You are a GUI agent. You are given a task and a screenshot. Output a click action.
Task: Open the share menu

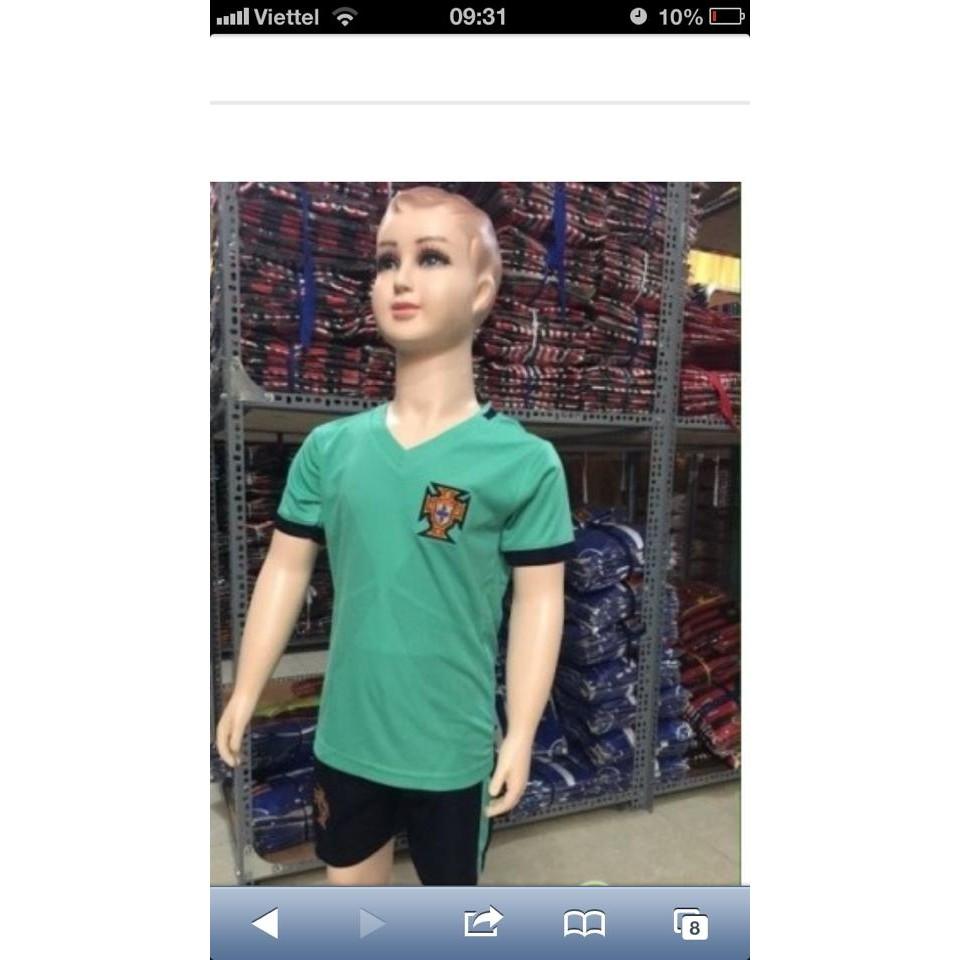pyautogui.click(x=483, y=922)
